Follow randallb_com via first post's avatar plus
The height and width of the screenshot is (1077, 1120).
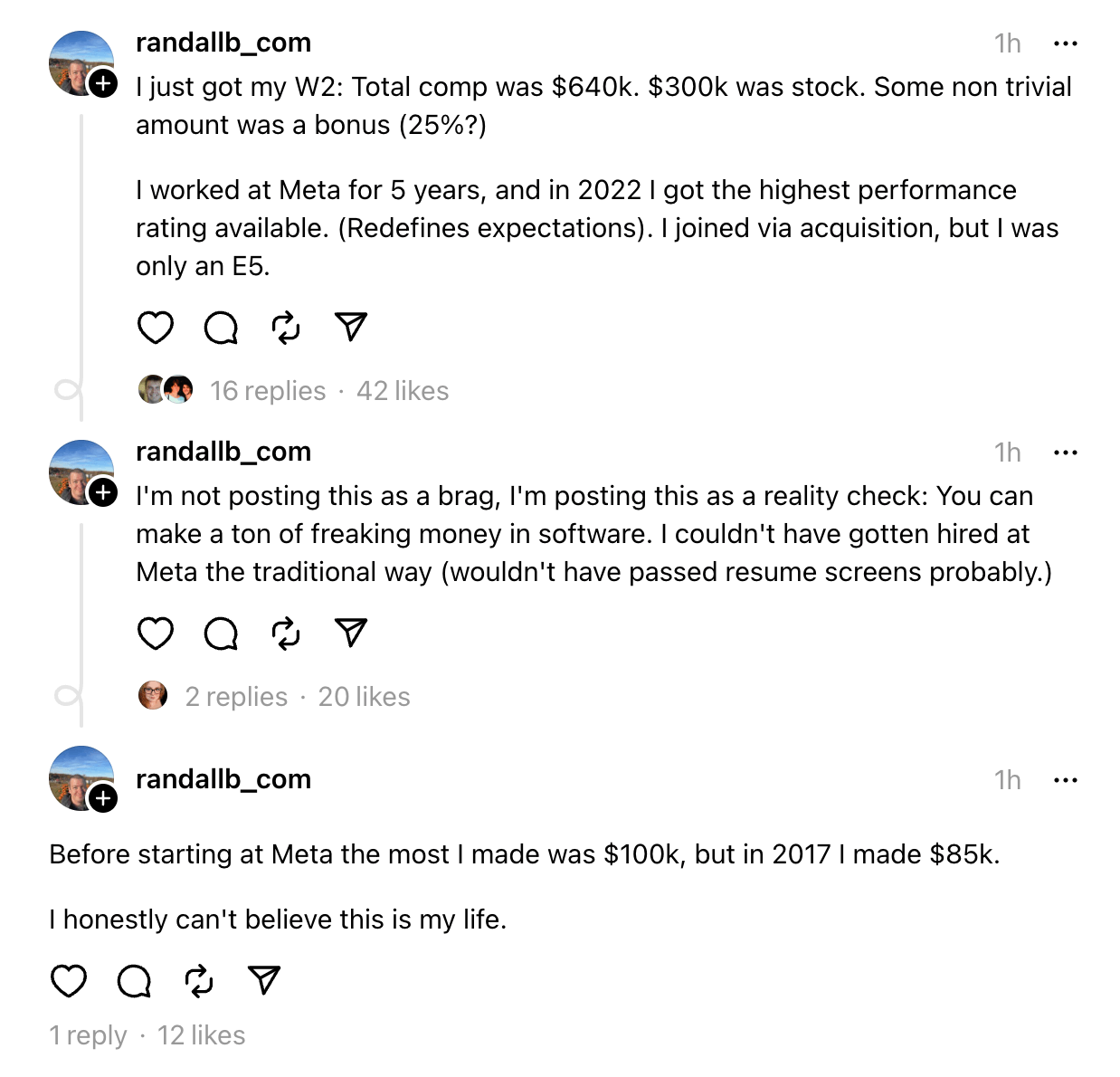click(104, 84)
